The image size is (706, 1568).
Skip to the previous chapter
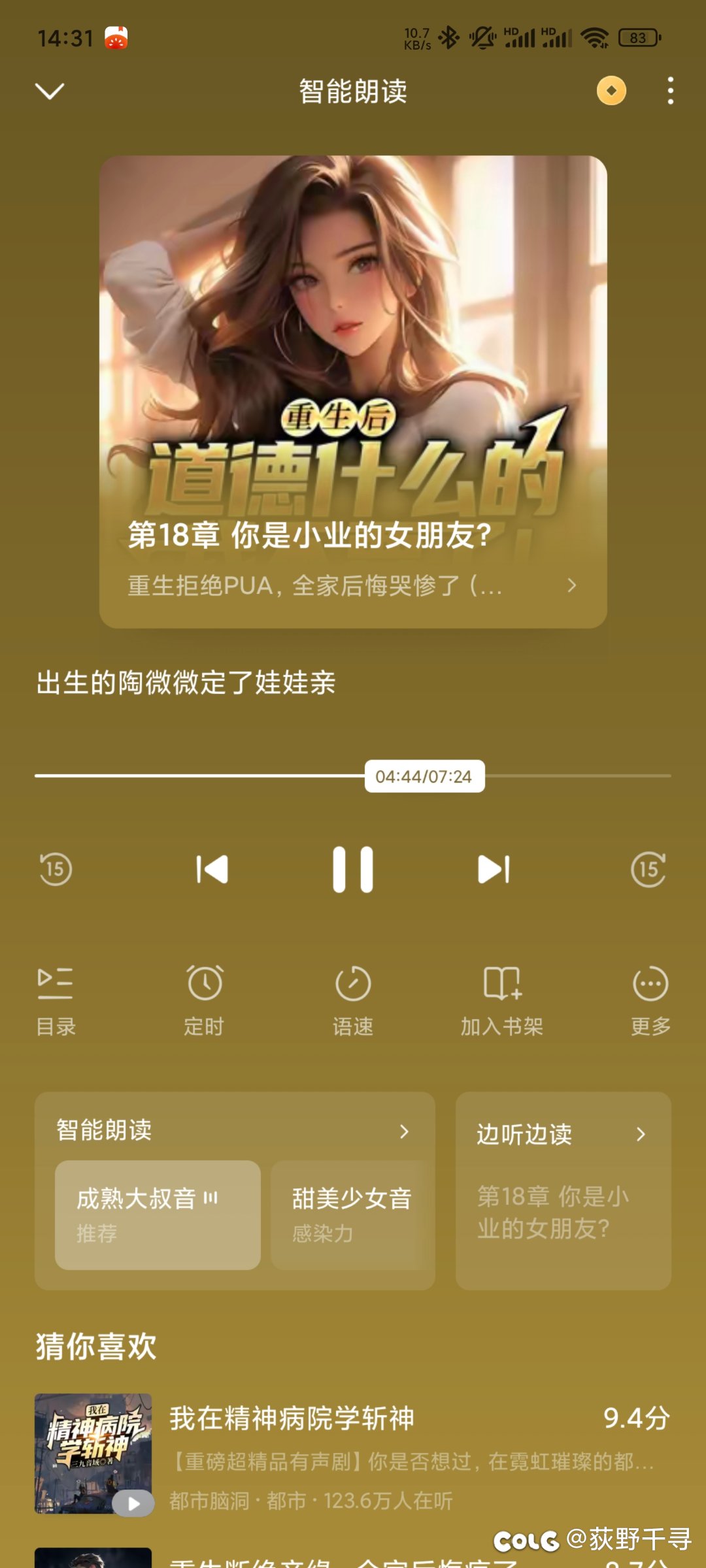212,870
